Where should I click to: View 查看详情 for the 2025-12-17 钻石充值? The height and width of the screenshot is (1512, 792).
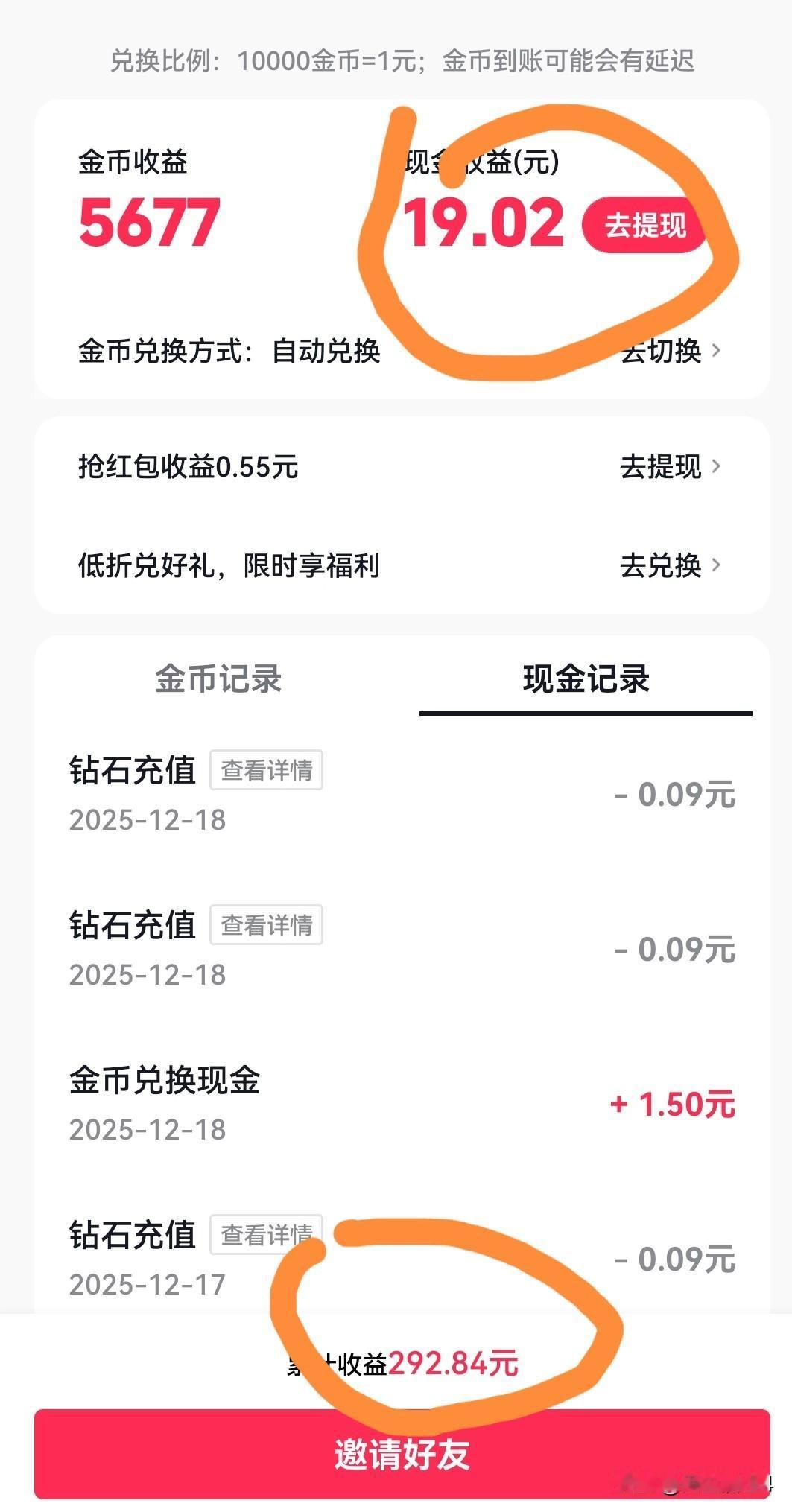pos(266,1235)
